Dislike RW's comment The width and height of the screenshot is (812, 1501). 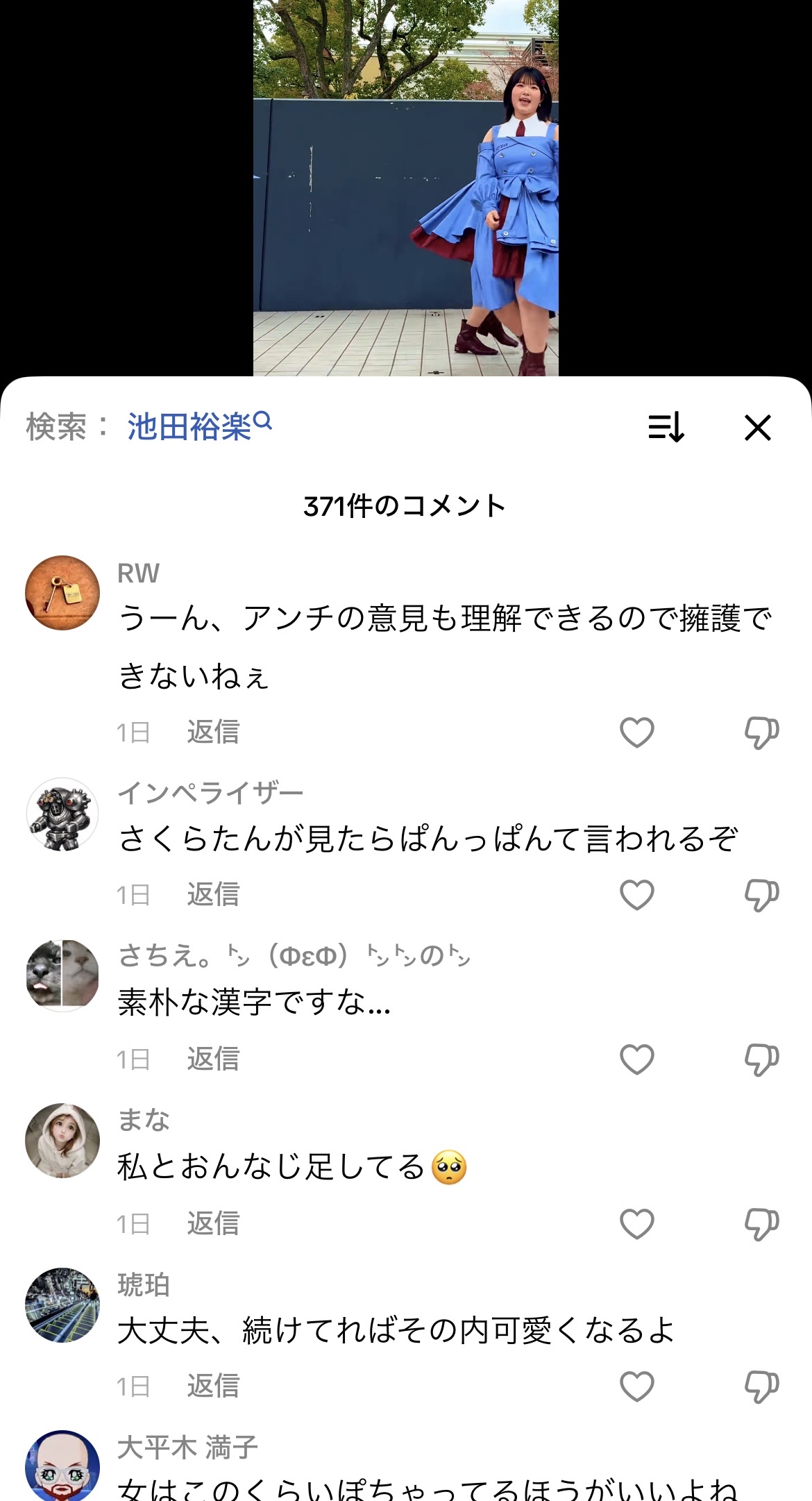coord(761,732)
